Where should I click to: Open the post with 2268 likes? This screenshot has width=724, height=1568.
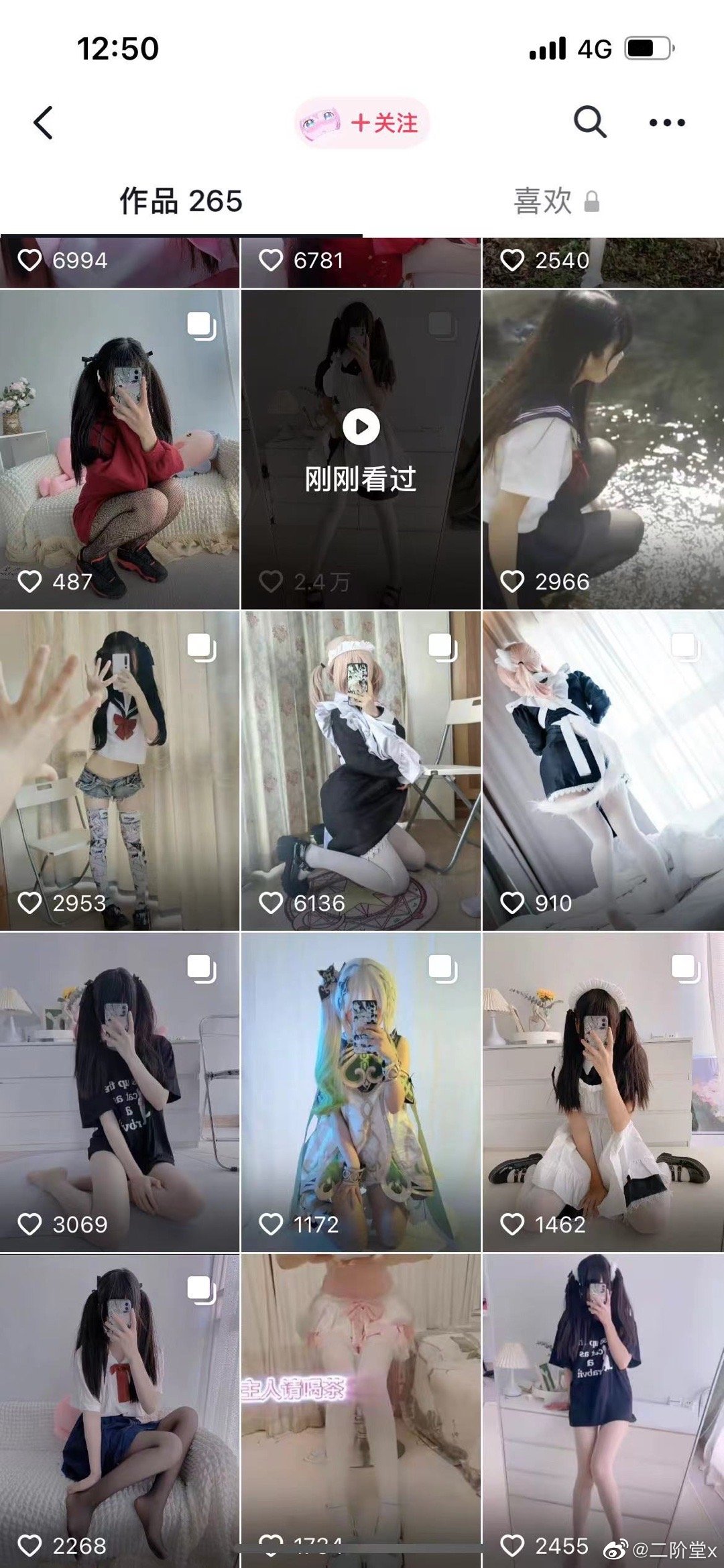[x=119, y=1408]
